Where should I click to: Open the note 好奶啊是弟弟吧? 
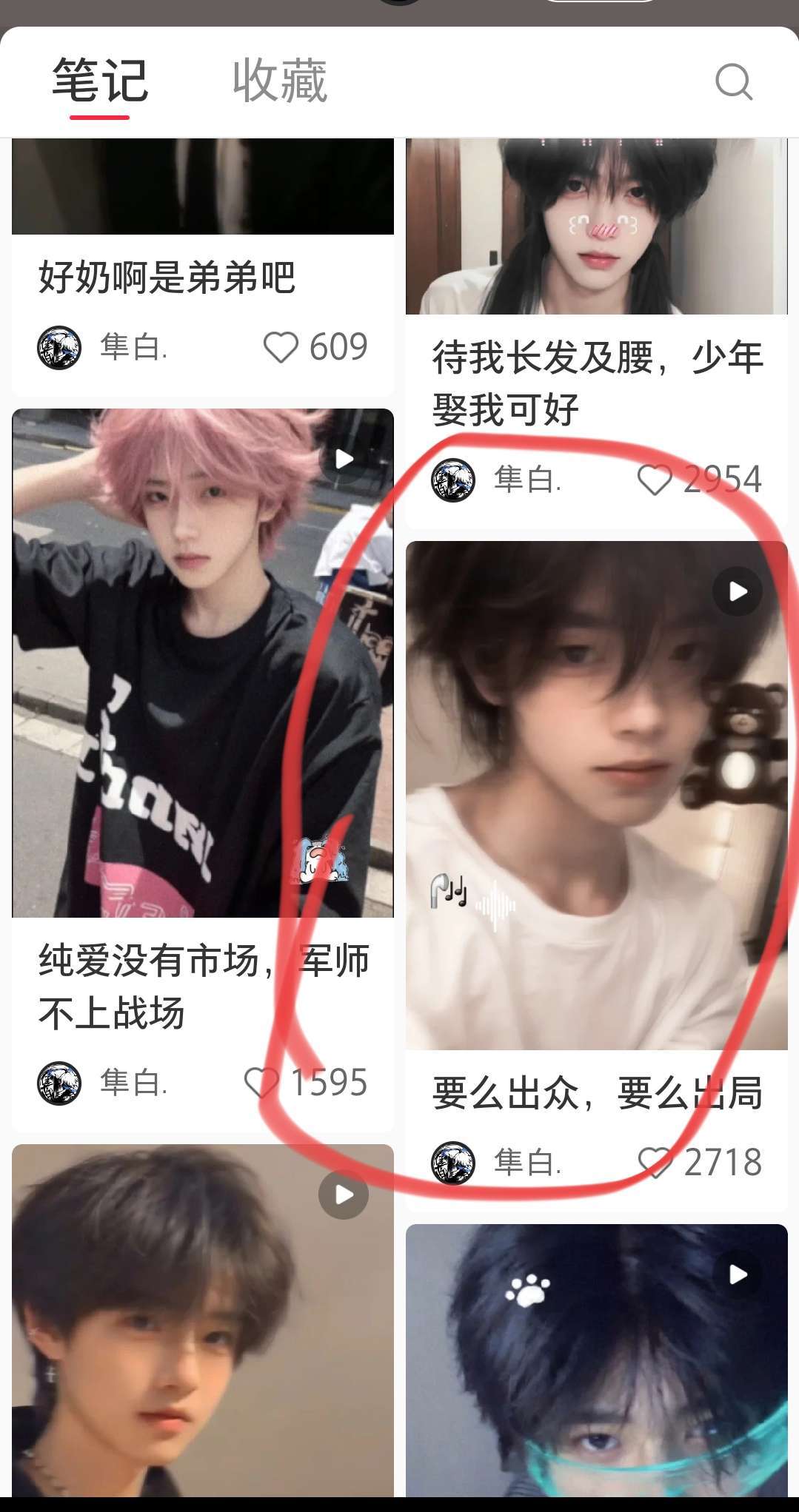[167, 278]
